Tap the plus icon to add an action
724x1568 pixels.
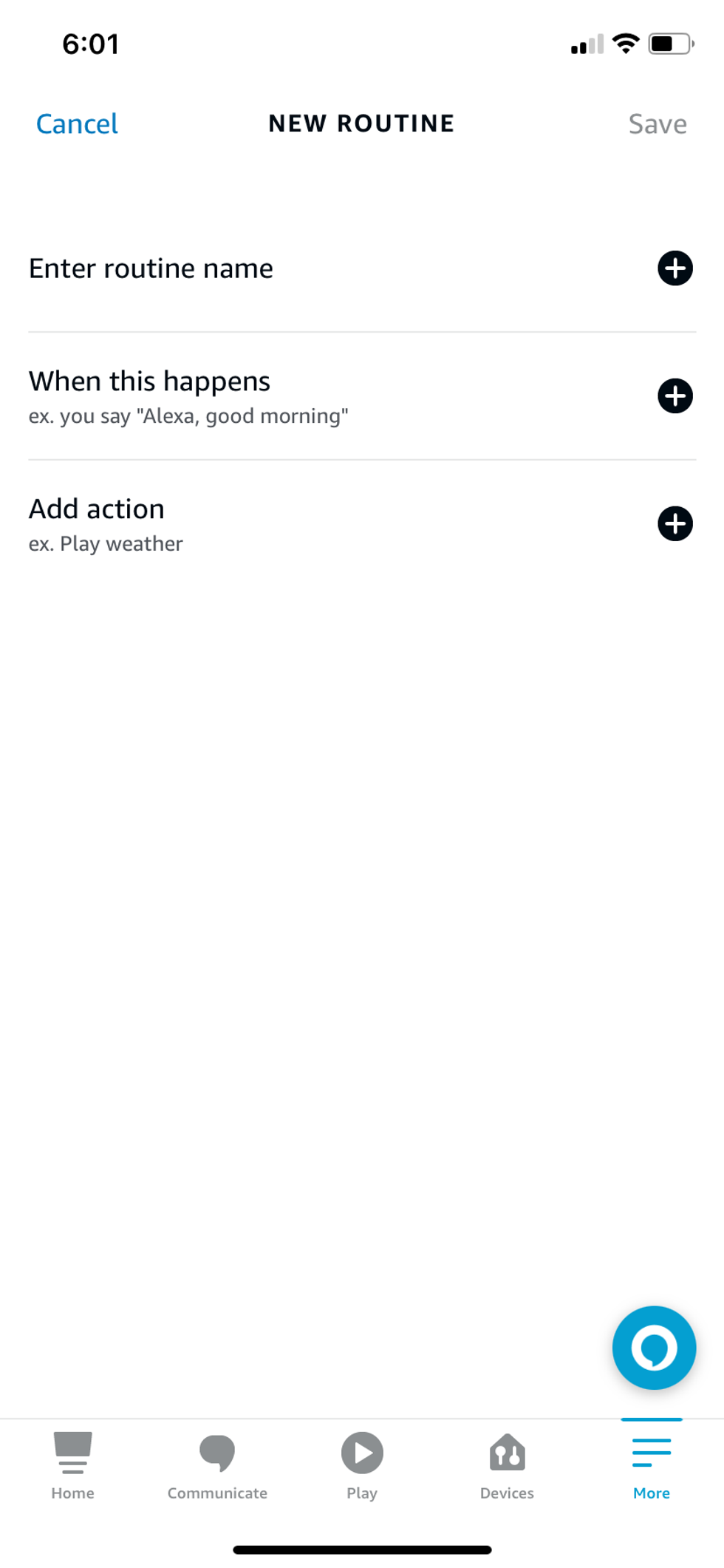point(675,523)
